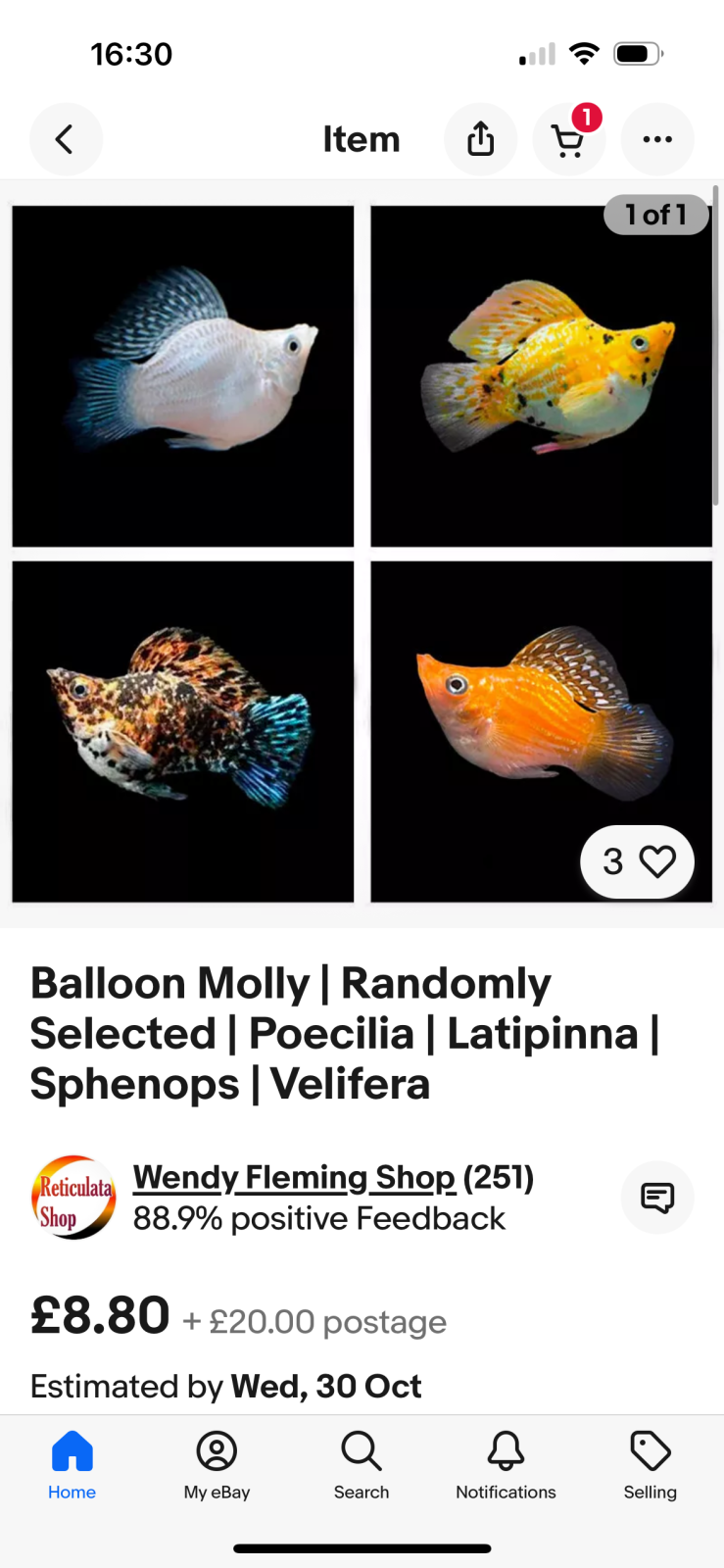
Task: Share this Balloon Molly listing
Action: pyautogui.click(x=480, y=139)
